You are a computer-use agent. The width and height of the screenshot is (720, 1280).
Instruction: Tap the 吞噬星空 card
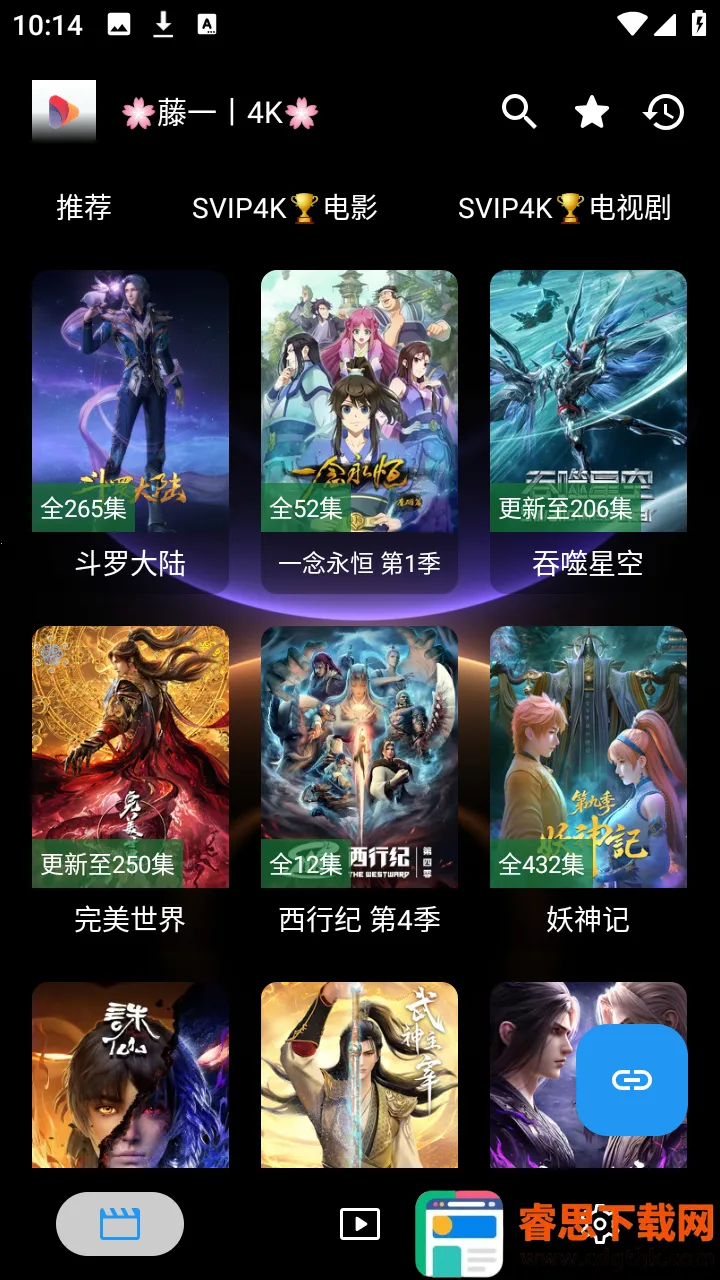pyautogui.click(x=588, y=400)
